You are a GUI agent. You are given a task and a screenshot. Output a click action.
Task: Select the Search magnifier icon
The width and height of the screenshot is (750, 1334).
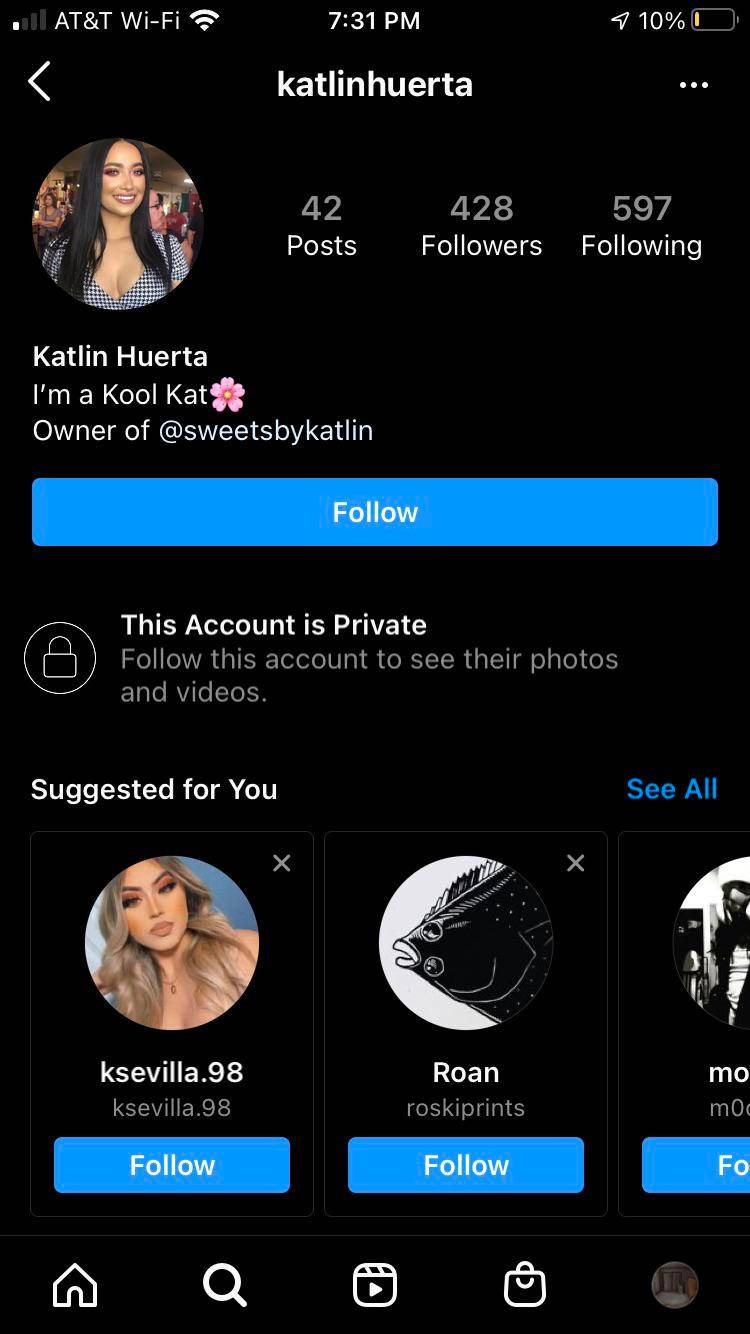tap(225, 1285)
